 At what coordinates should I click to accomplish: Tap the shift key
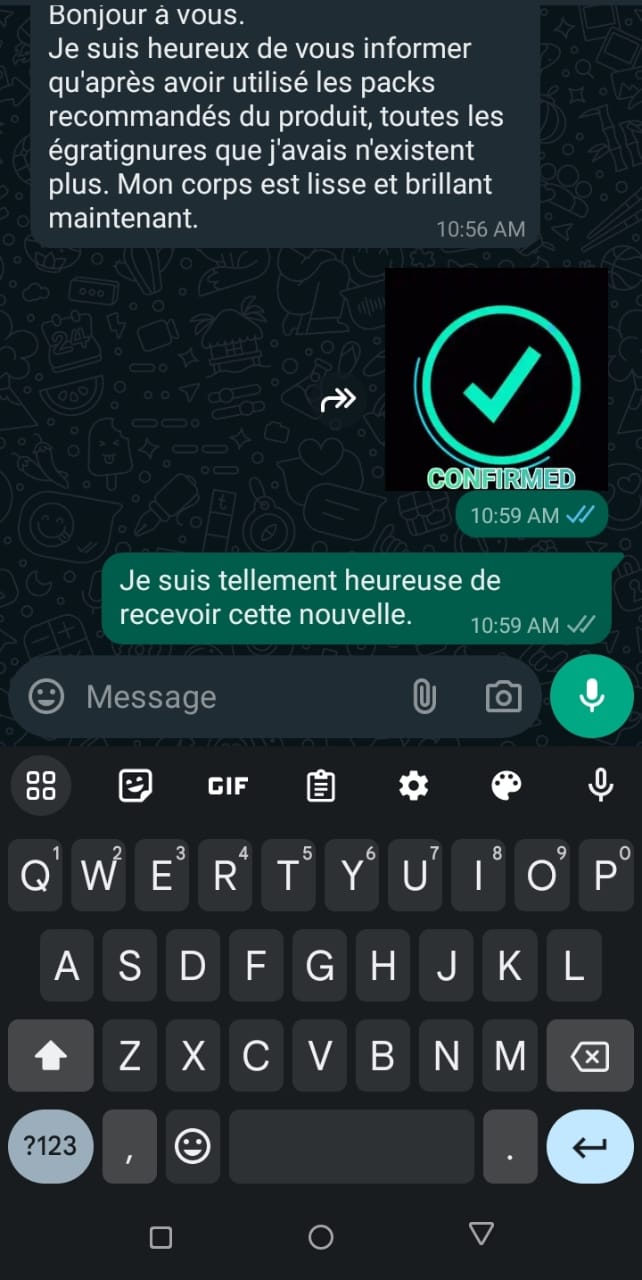coord(50,1056)
